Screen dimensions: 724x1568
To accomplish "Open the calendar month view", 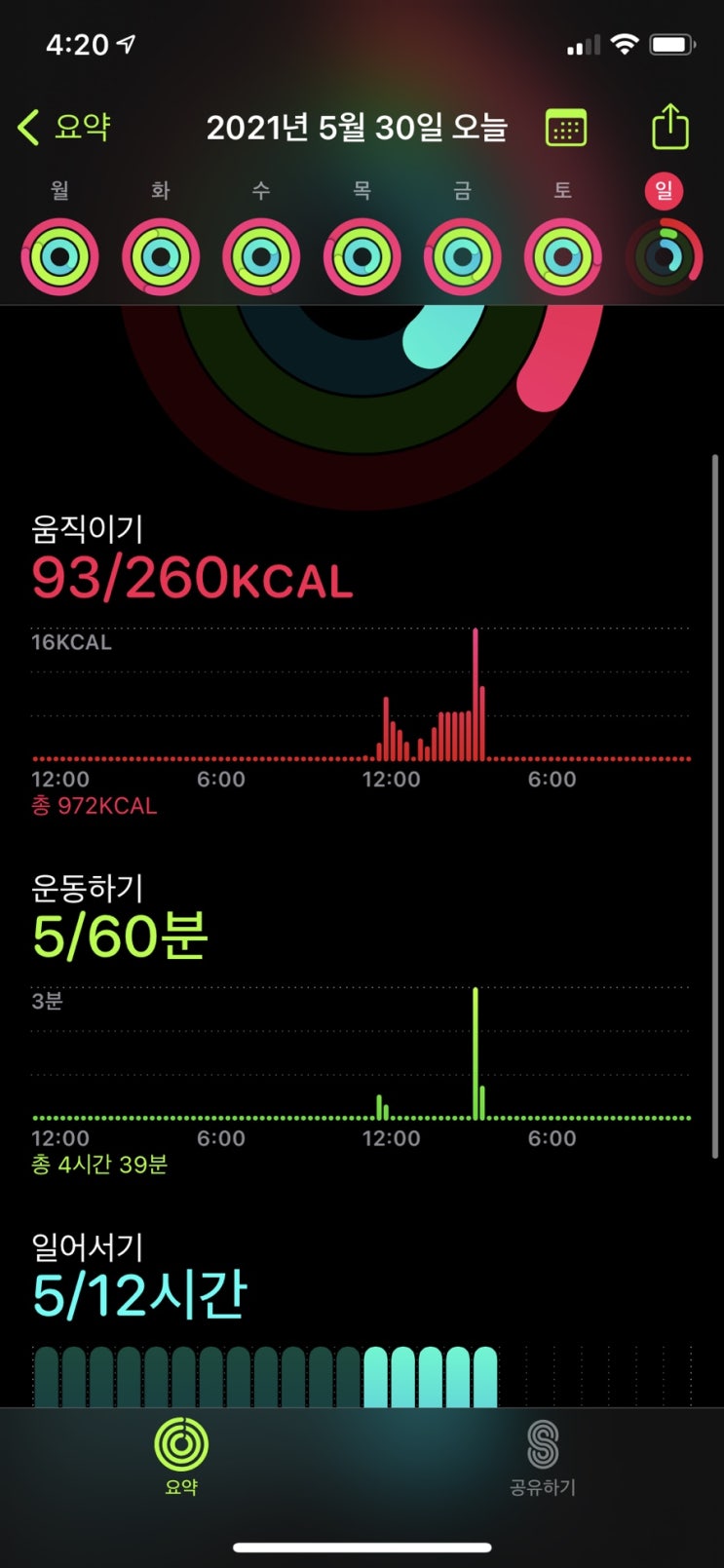I will [x=565, y=128].
